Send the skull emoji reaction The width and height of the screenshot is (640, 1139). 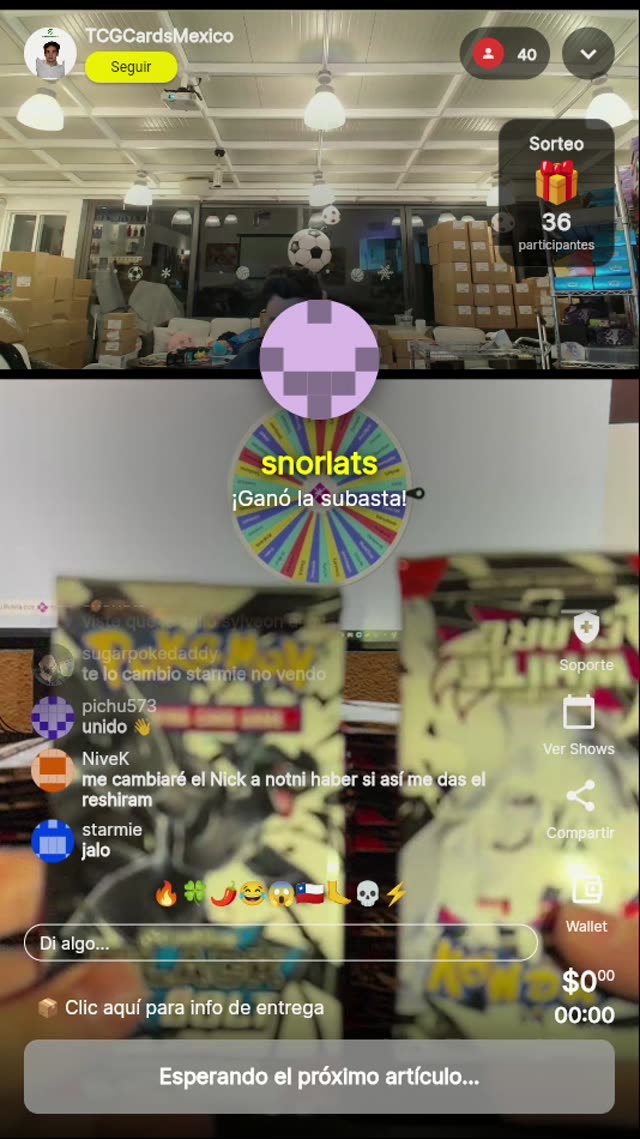368,894
